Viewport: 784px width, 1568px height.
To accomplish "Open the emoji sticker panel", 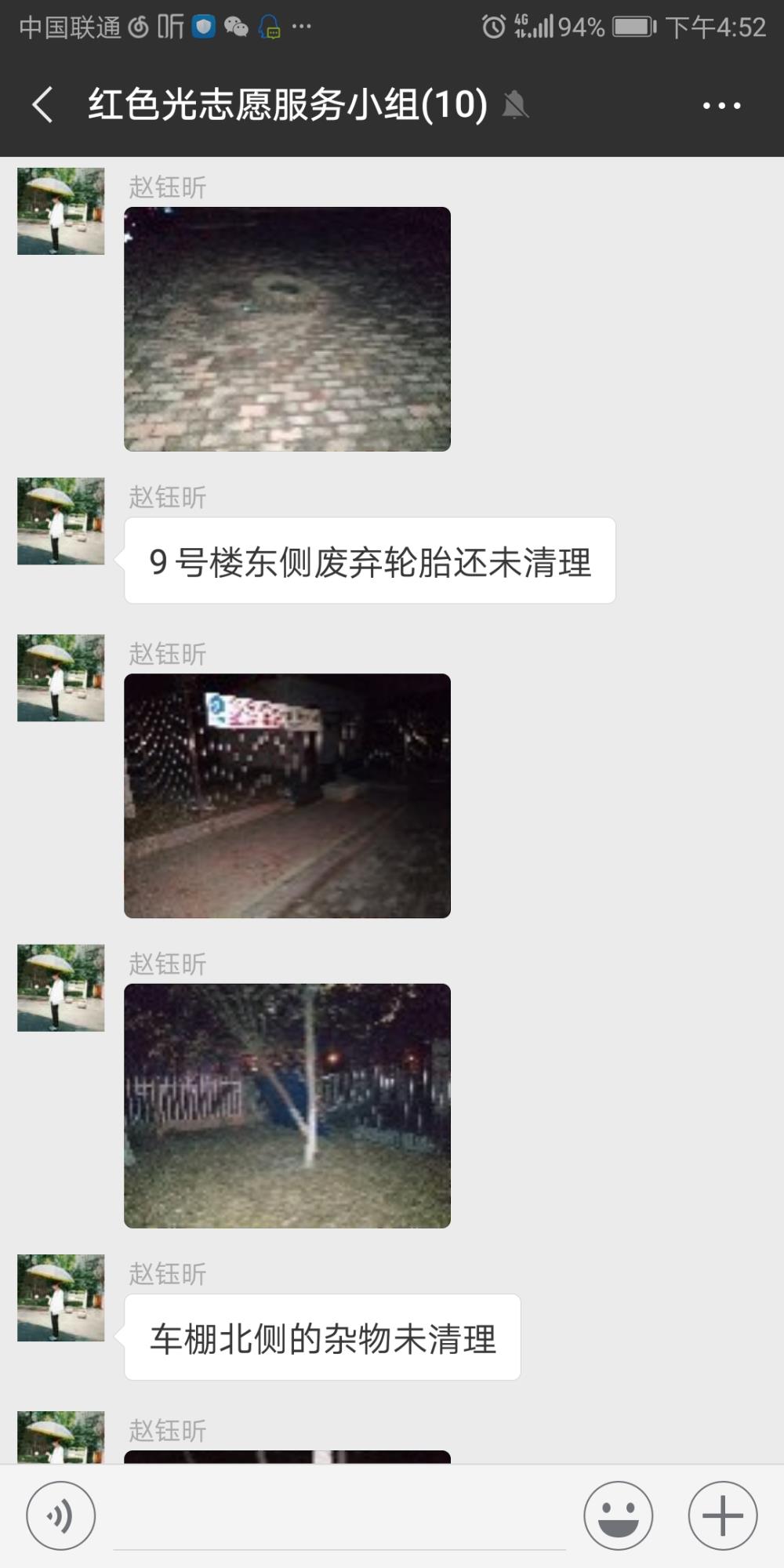I will (x=618, y=1515).
